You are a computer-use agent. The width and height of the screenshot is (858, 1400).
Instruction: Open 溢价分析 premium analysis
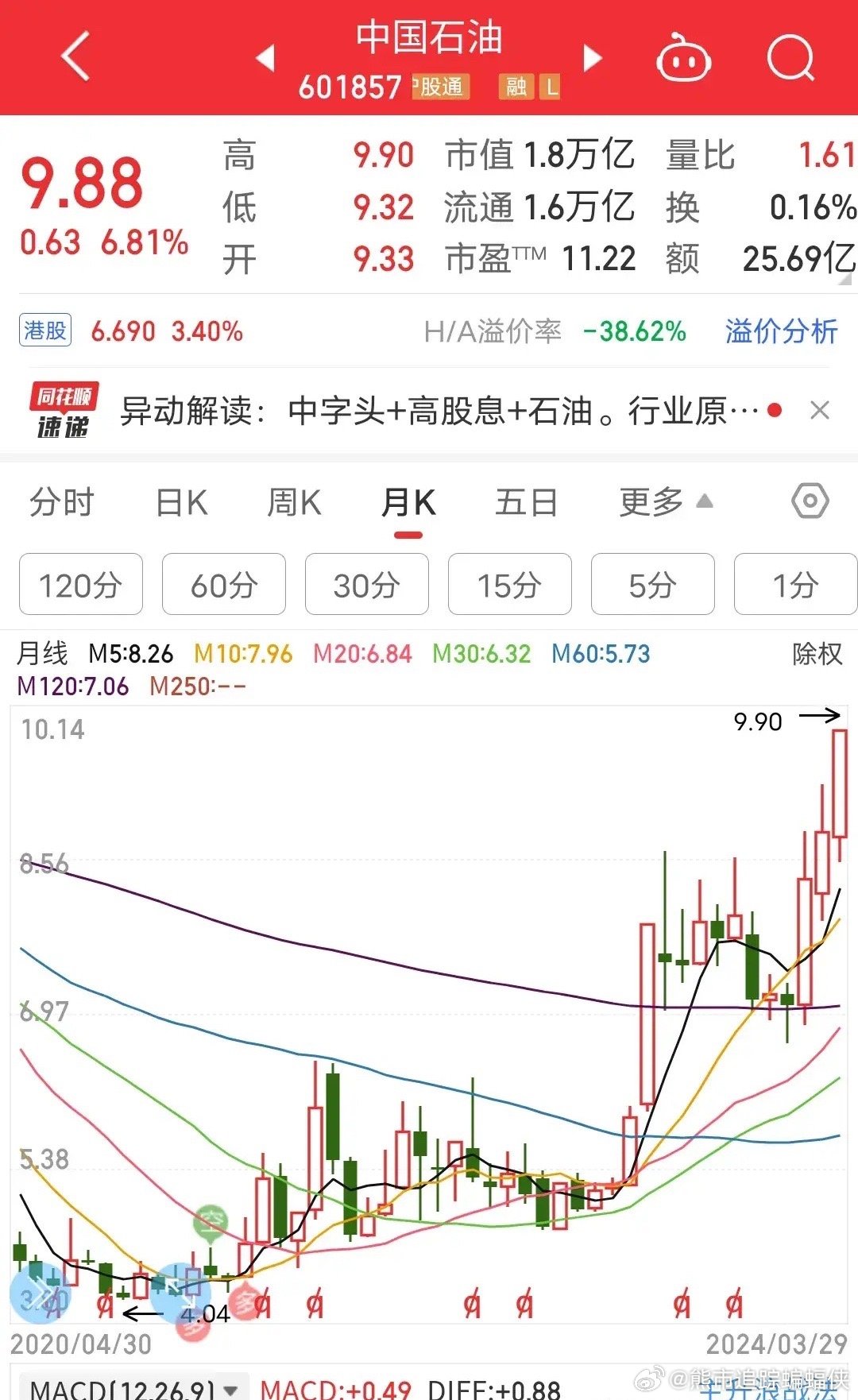click(779, 331)
